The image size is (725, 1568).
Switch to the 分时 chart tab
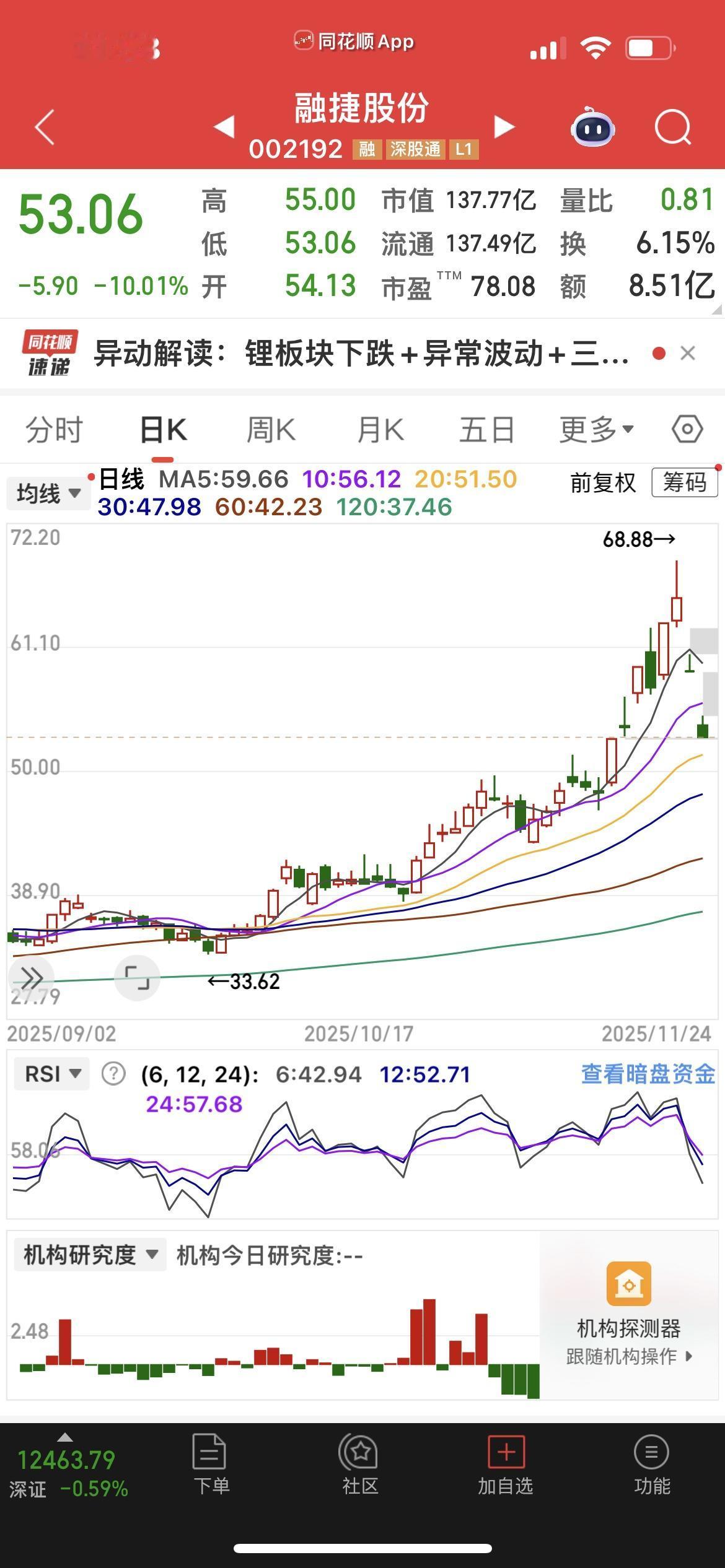54,430
